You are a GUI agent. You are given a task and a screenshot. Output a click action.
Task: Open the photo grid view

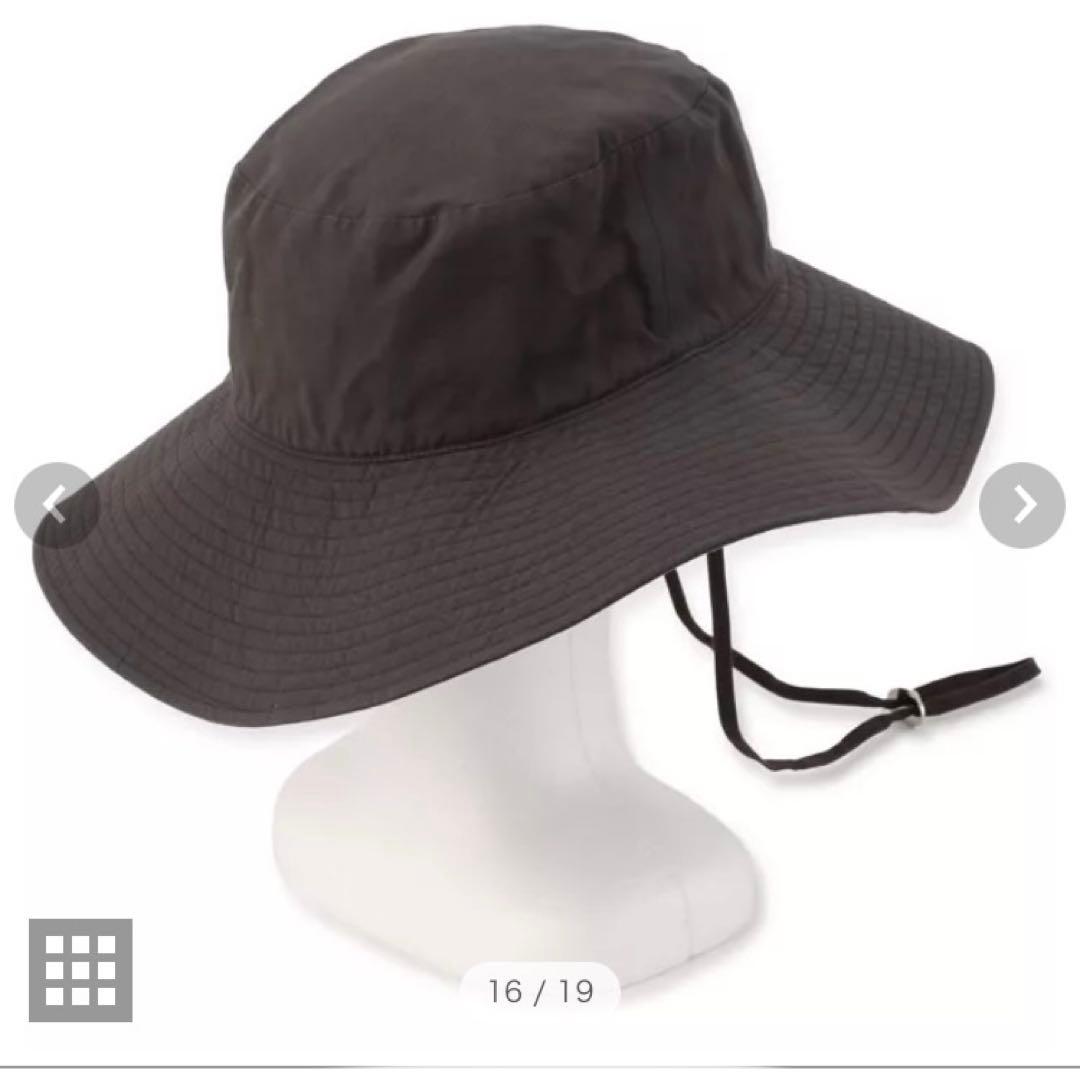(81, 969)
